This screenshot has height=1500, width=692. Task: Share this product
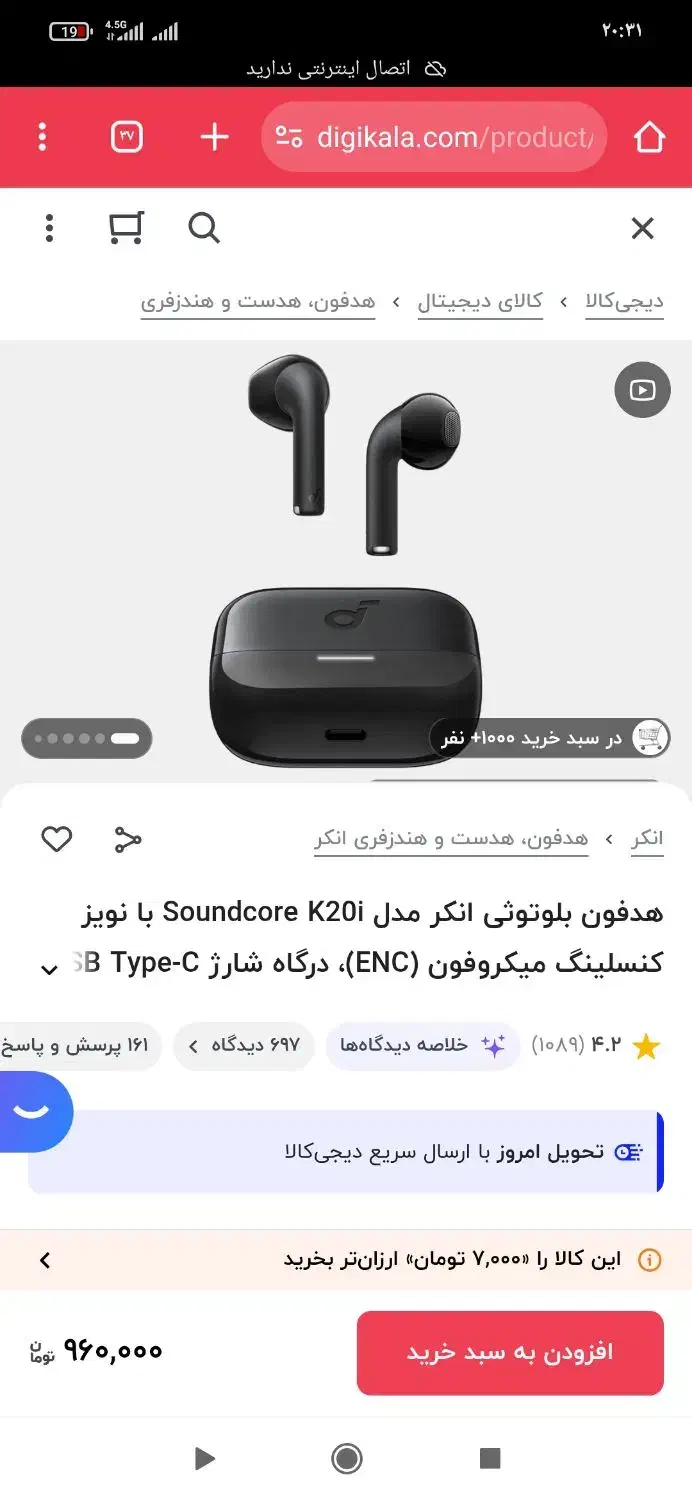(128, 839)
